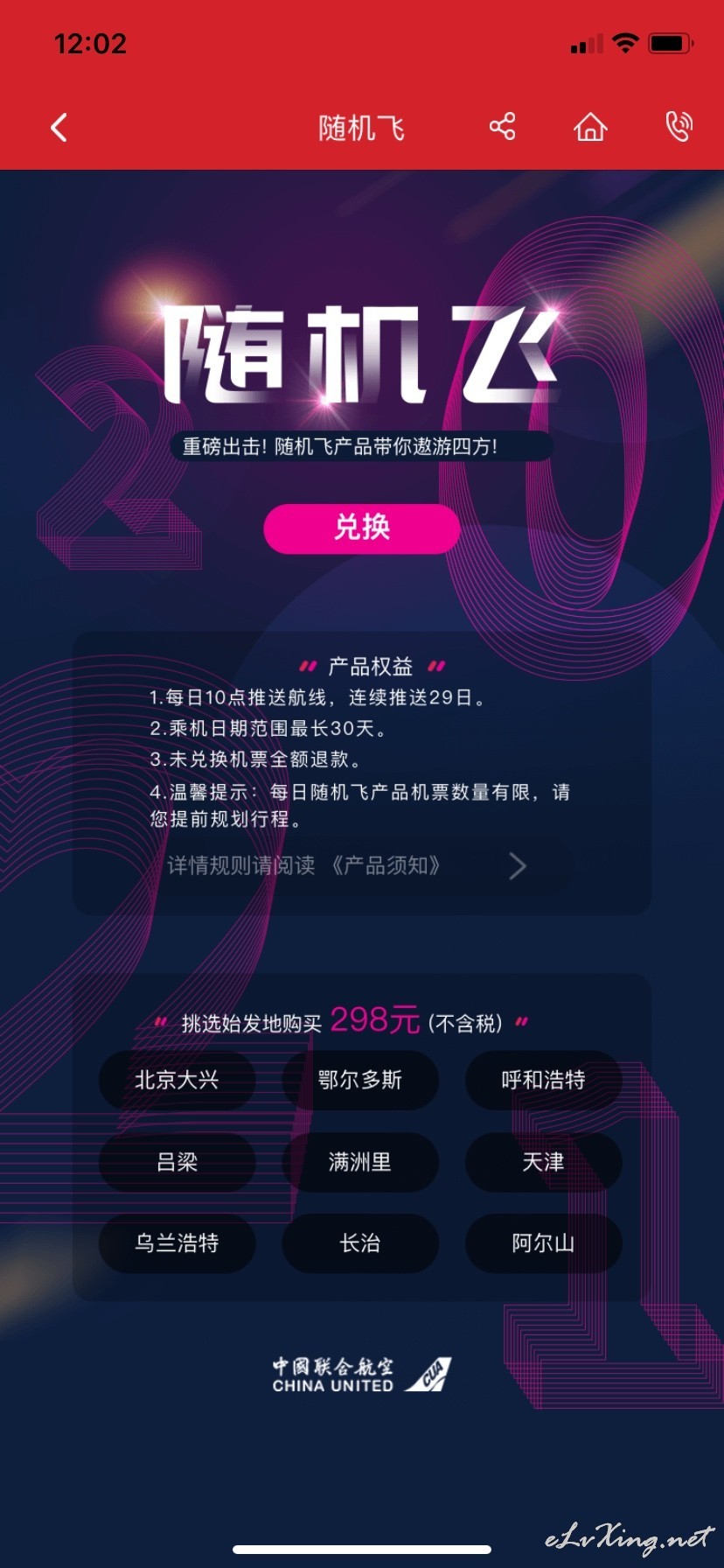
Task: Select 乌兰浩特 departure city
Action: [177, 1243]
